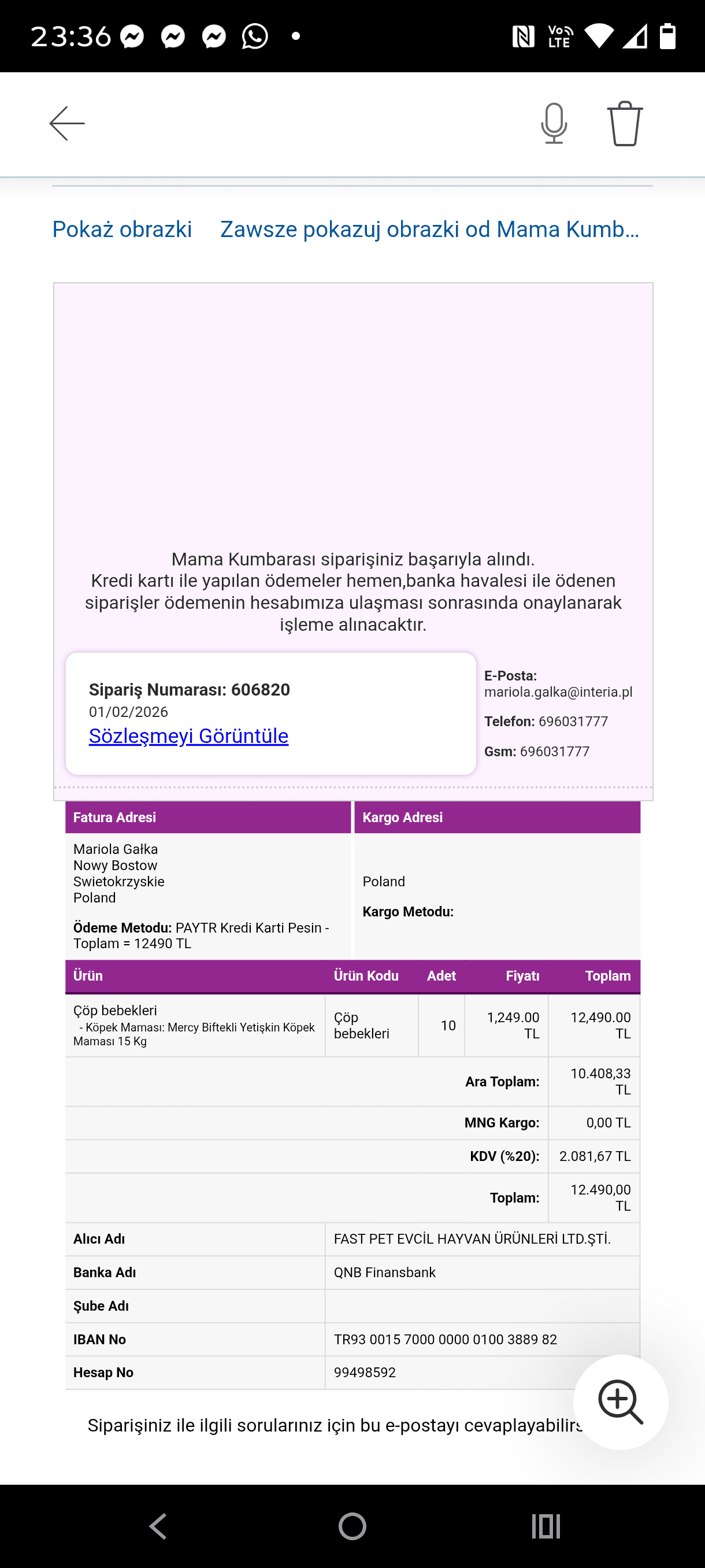This screenshot has width=705, height=1568.
Task: Delete this email with the trash icon
Action: pos(625,124)
